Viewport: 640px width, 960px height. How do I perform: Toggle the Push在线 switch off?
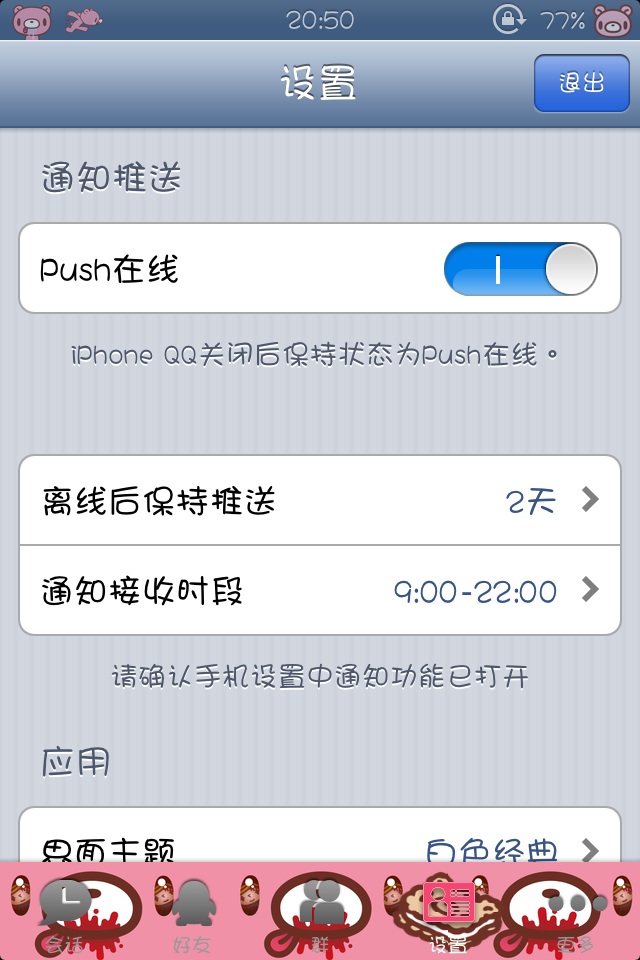tap(520, 270)
